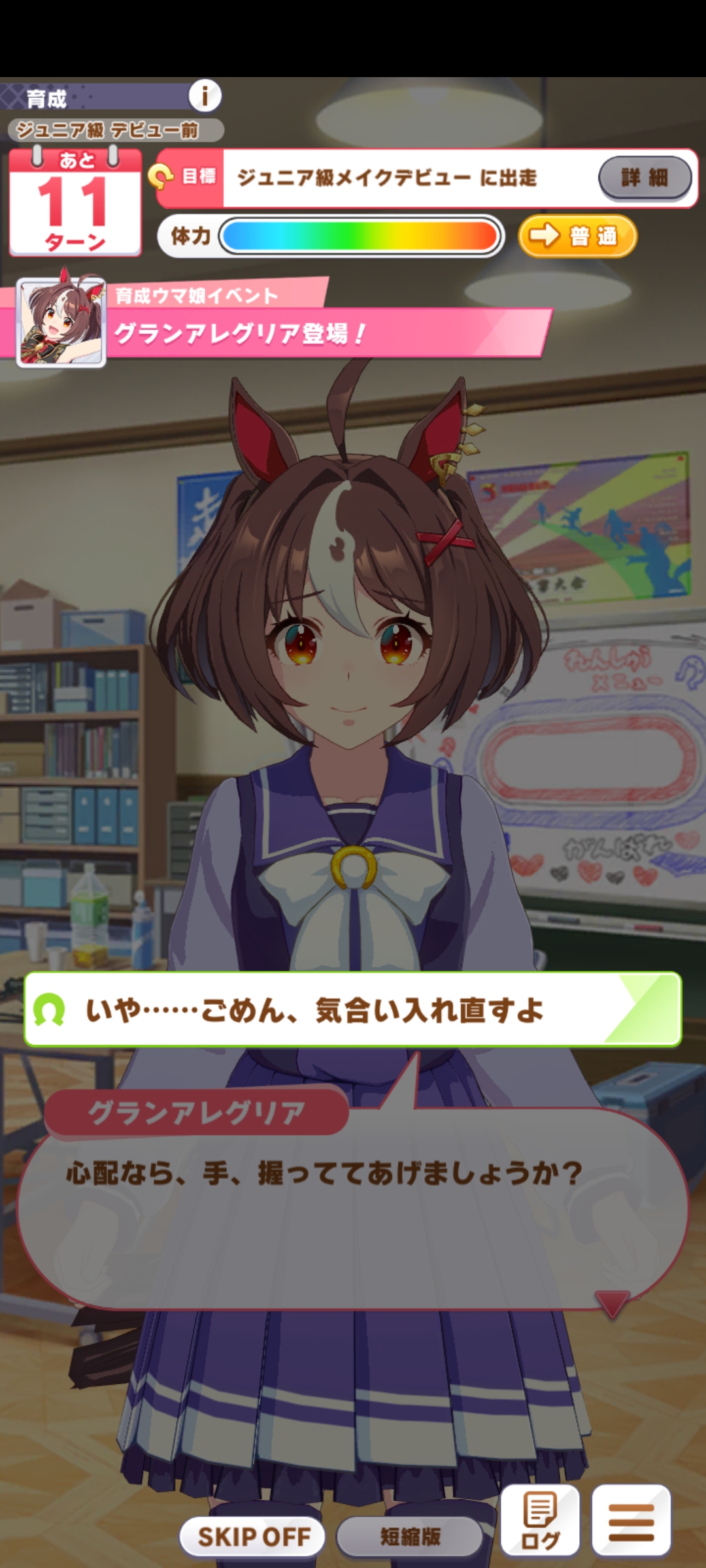
Task: Open the hamburger menu
Action: pos(631,1520)
